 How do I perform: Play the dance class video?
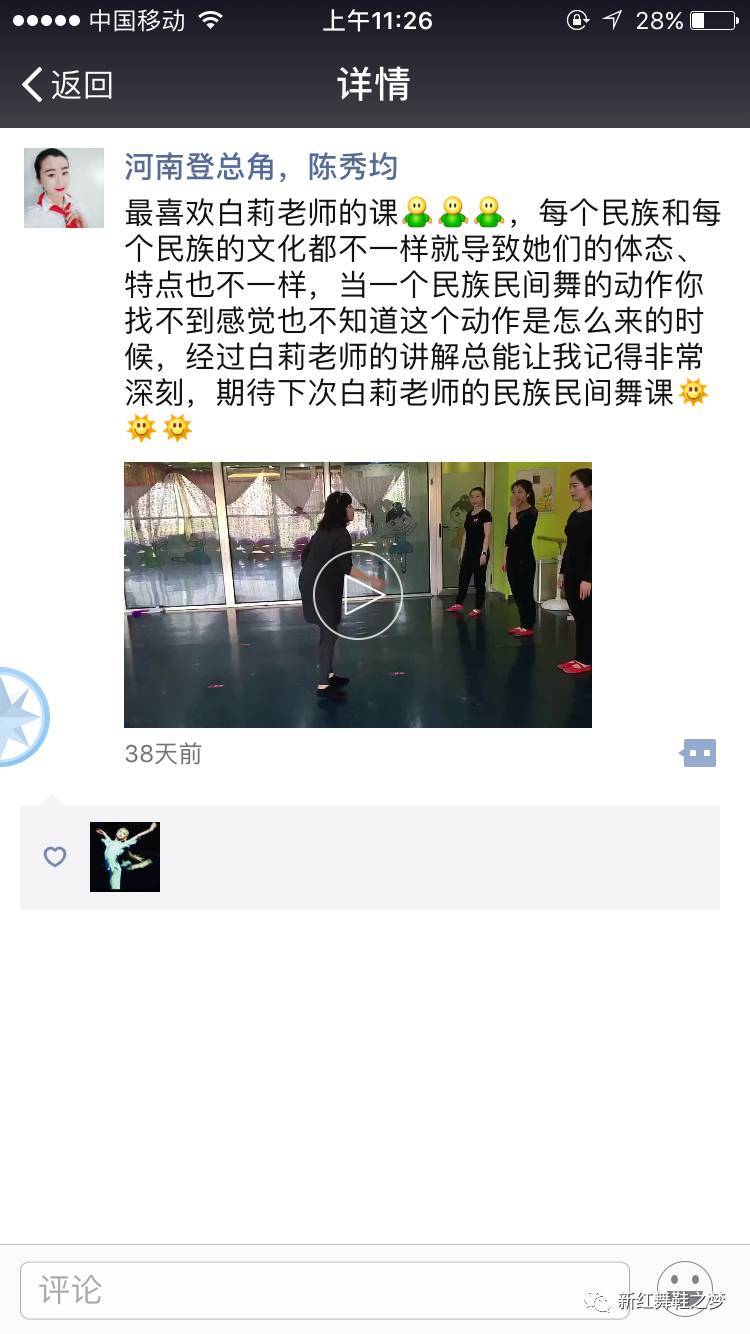pos(358,595)
